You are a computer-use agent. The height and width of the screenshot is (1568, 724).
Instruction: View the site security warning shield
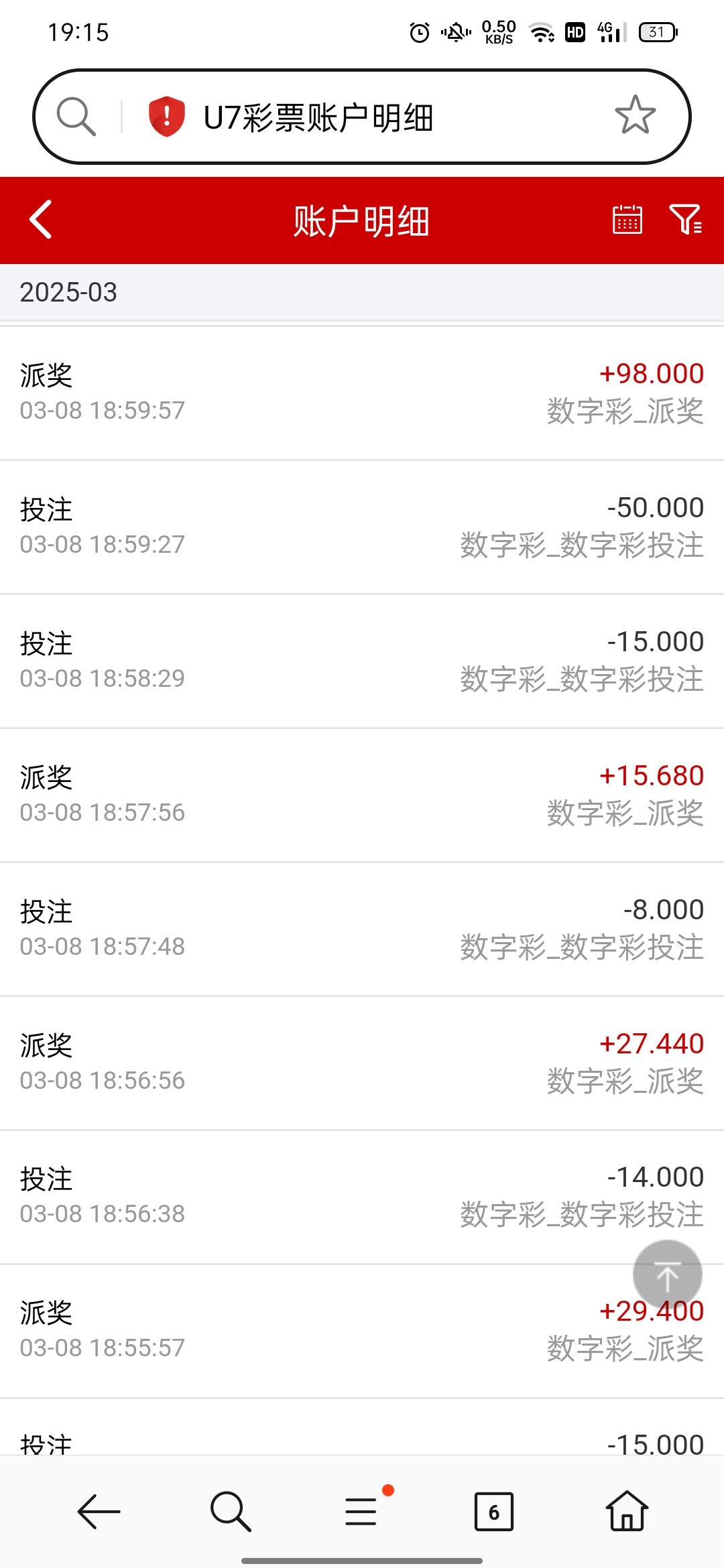pyautogui.click(x=166, y=117)
